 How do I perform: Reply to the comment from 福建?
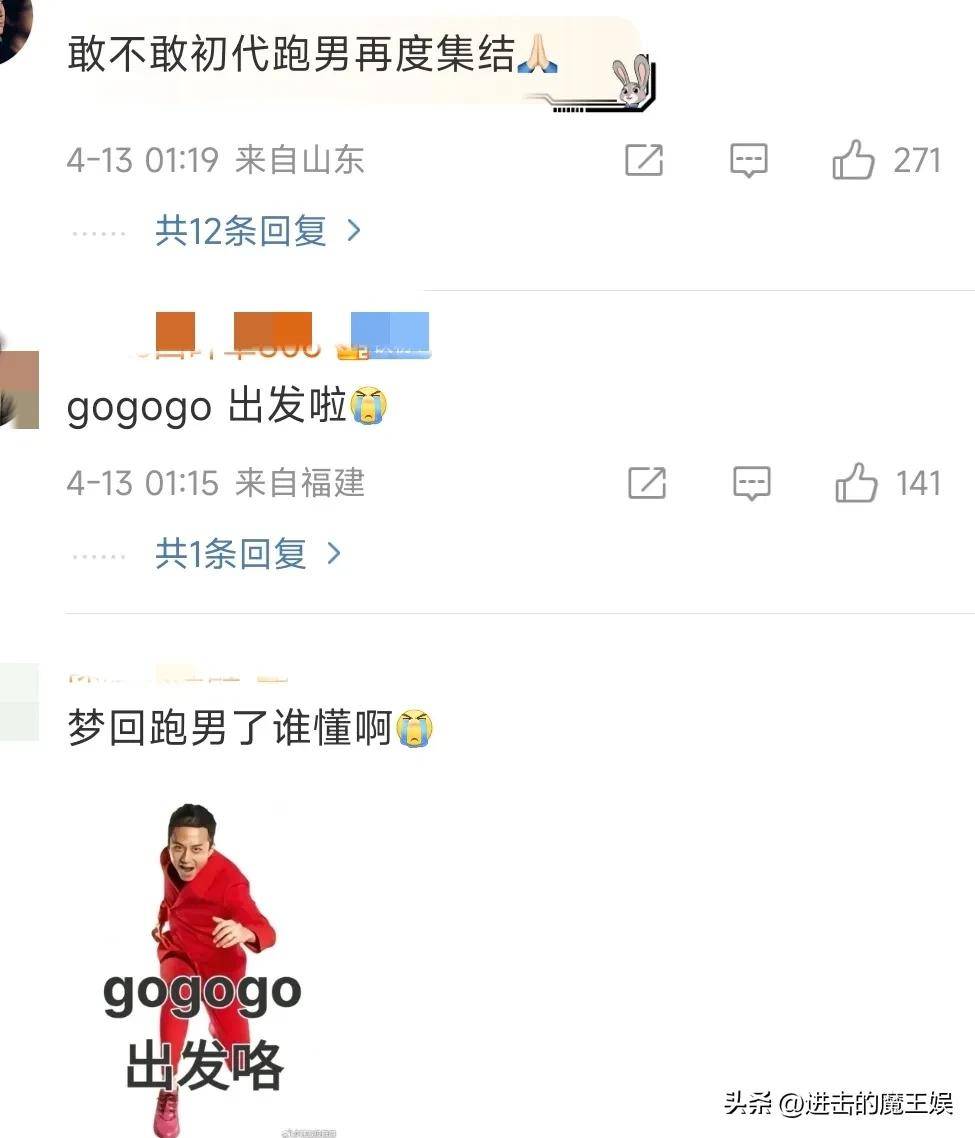pos(751,484)
